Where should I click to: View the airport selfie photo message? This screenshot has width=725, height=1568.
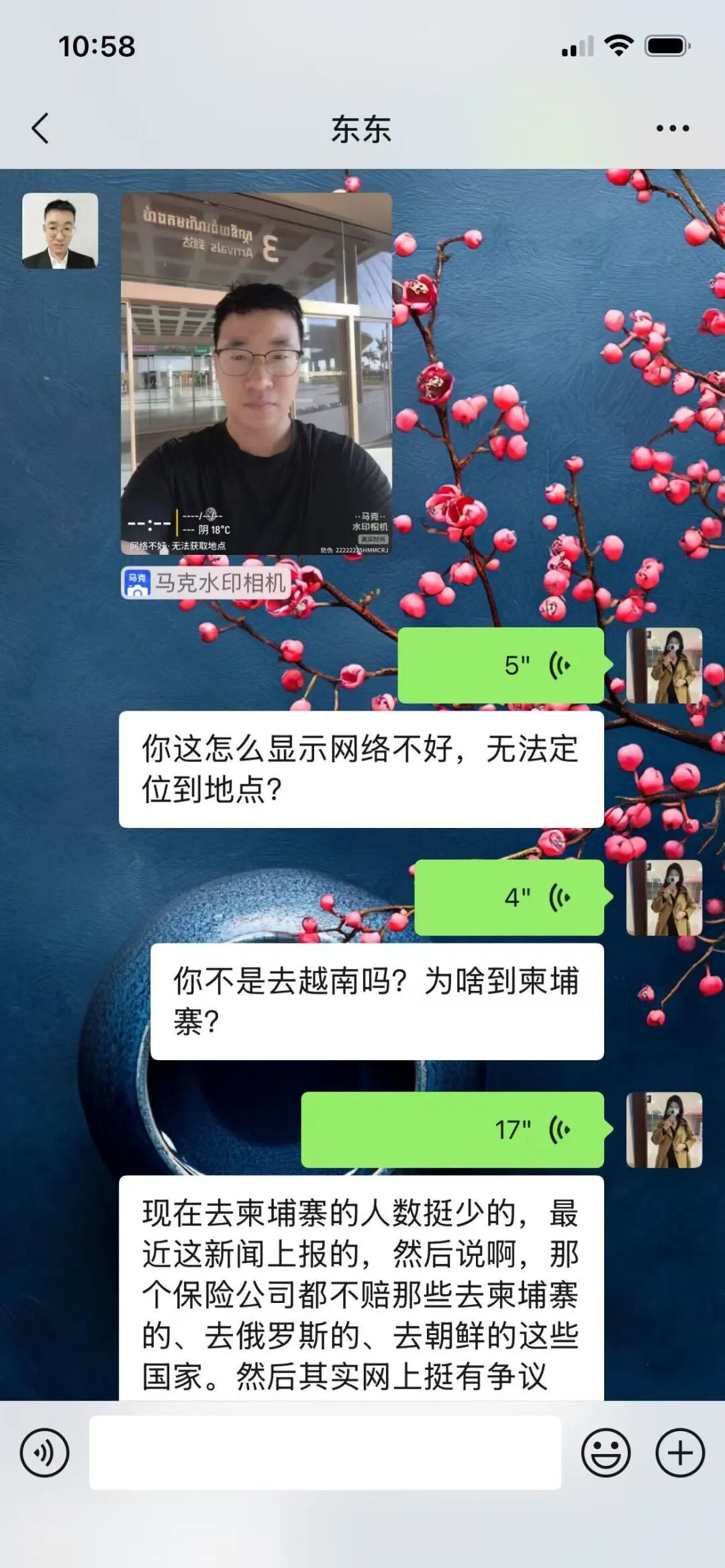(256, 374)
